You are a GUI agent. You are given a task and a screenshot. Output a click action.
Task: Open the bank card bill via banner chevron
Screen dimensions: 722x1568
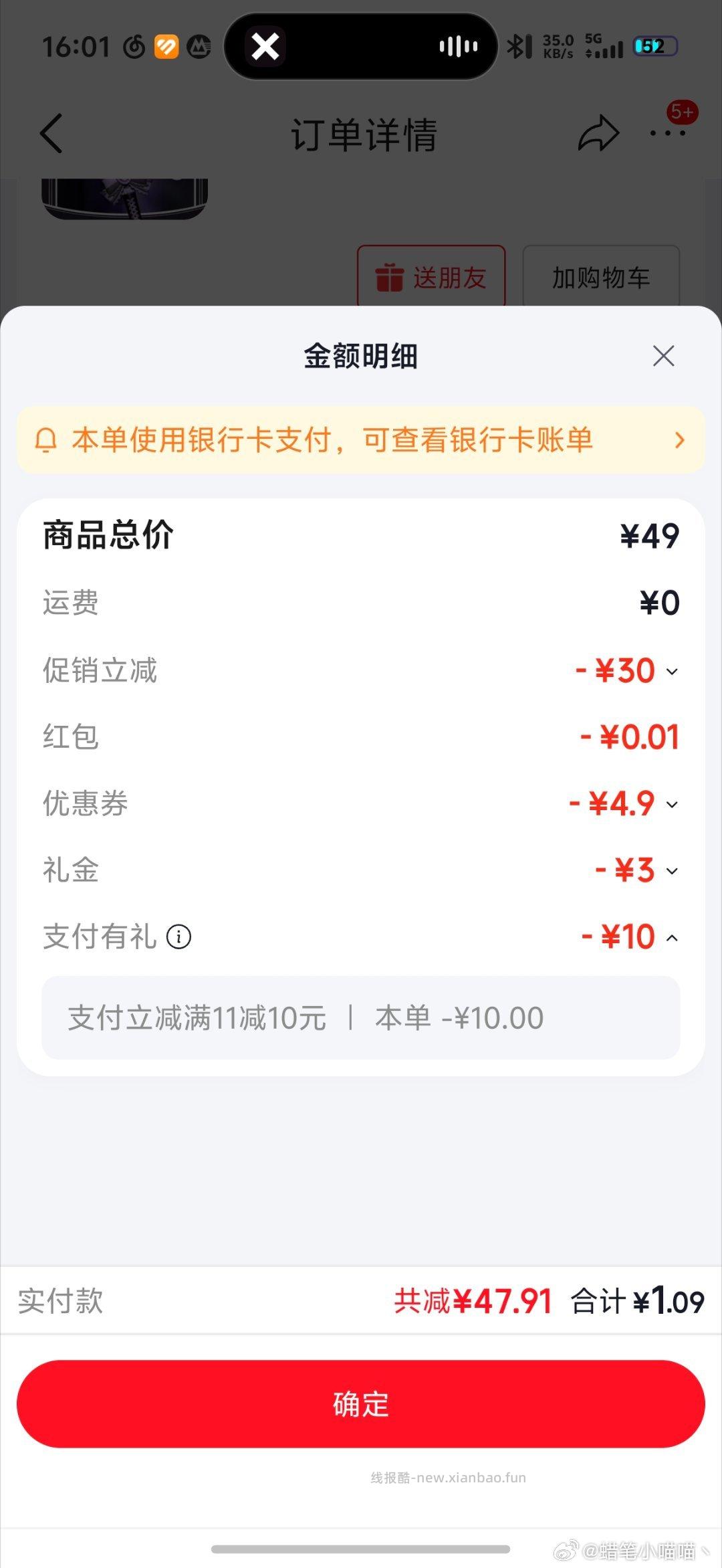(681, 440)
